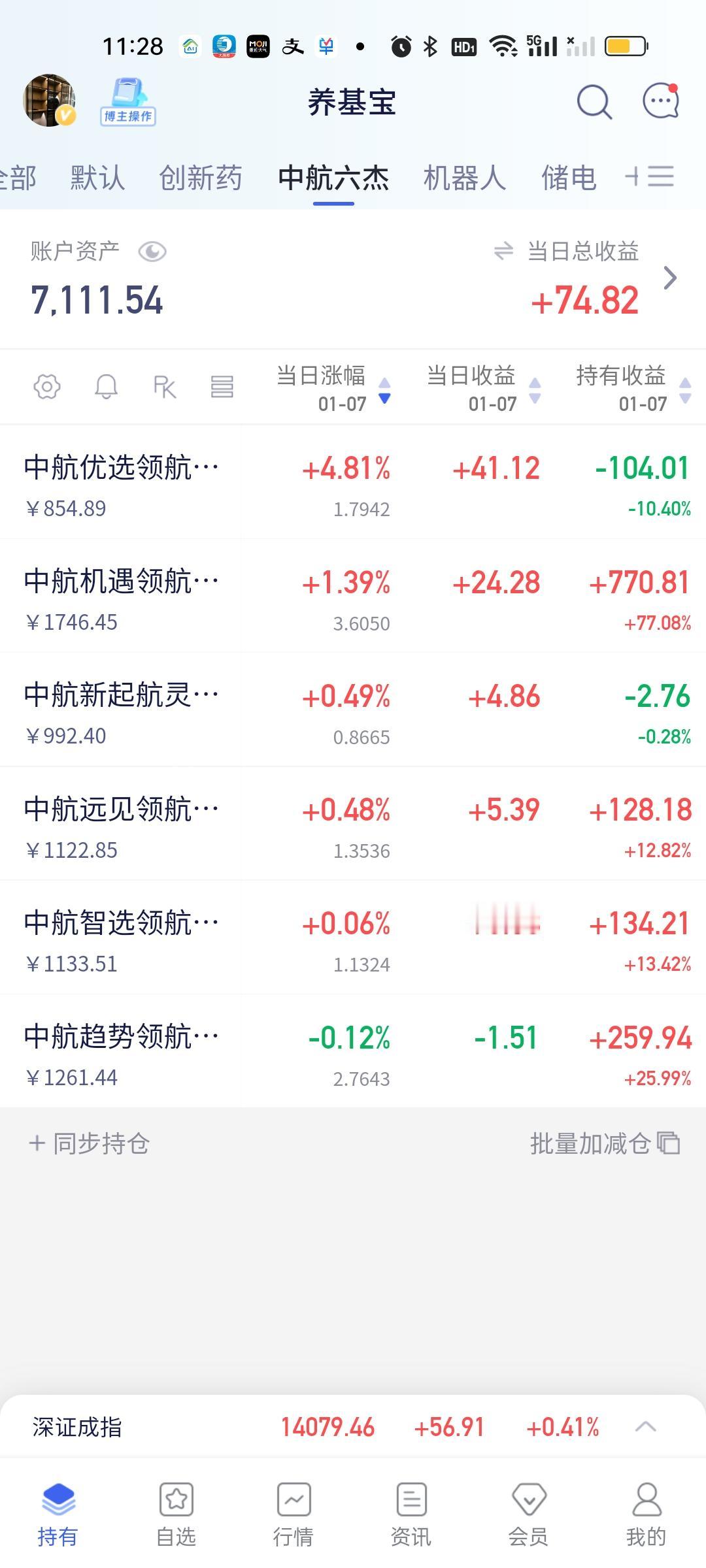The height and width of the screenshot is (1568, 706).
Task: Expand the 深证成指 index bar
Action: tap(645, 1428)
